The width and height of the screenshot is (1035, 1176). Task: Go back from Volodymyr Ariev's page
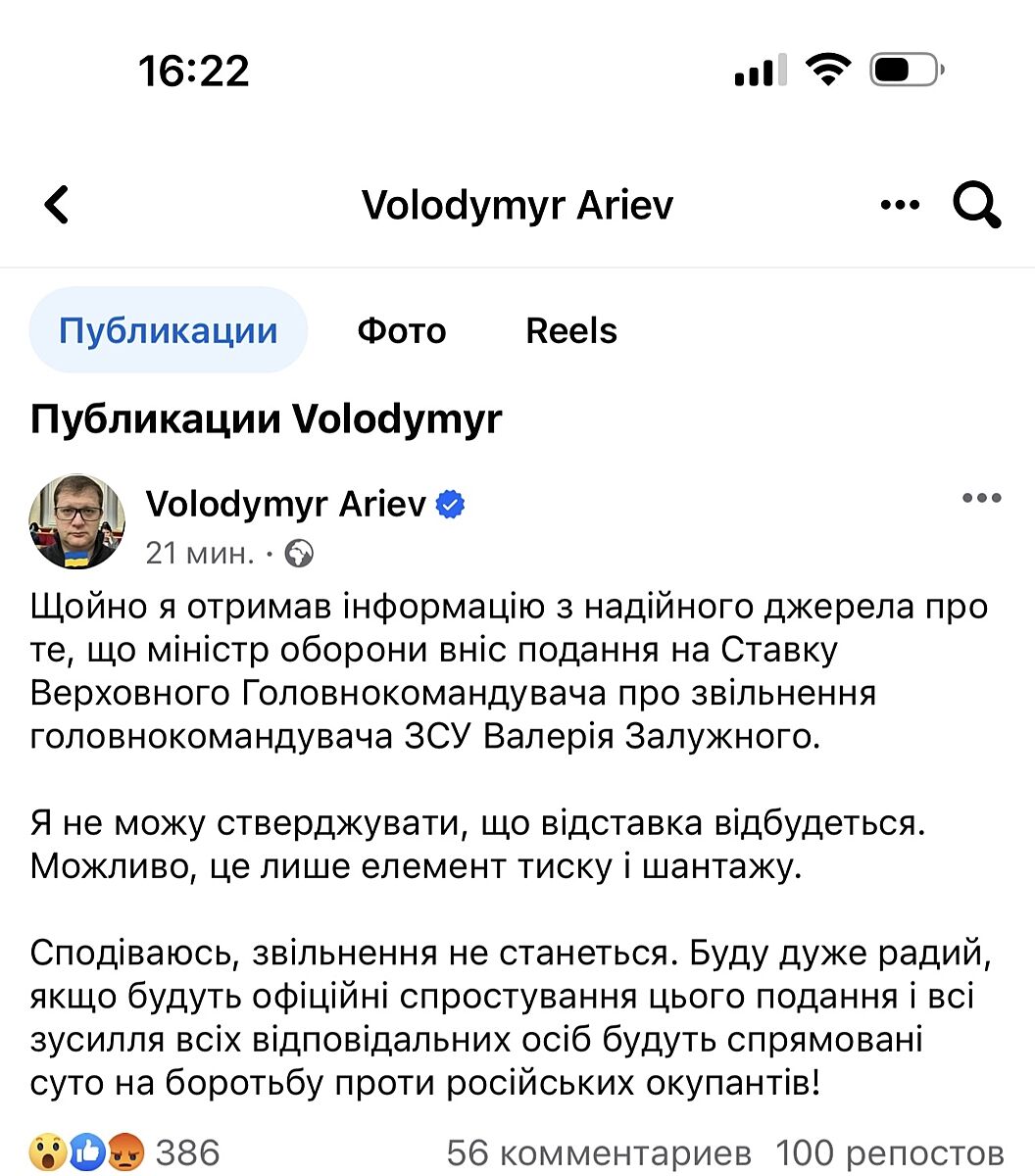(x=58, y=205)
